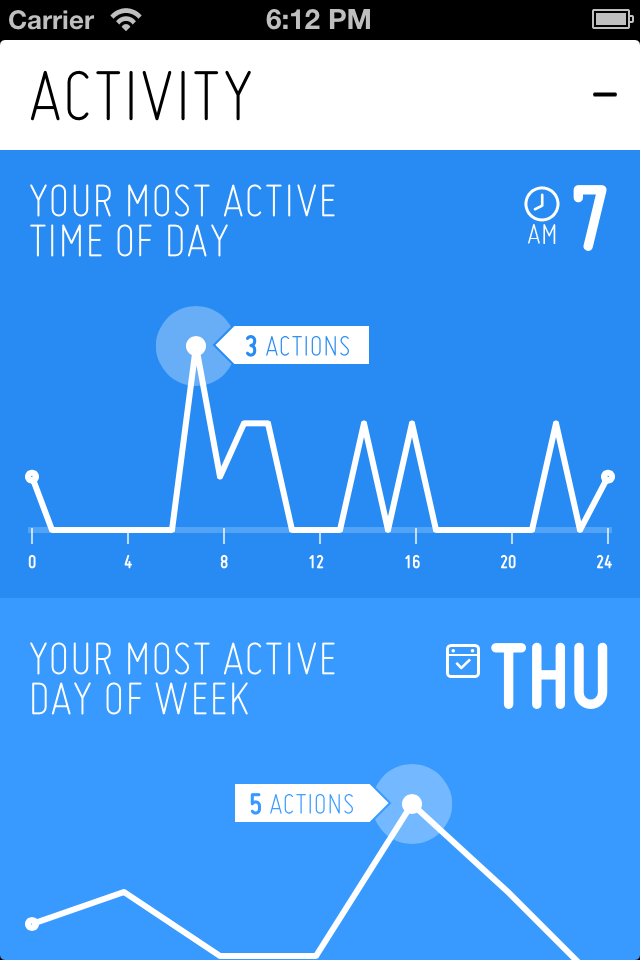This screenshot has width=640, height=960.
Task: Collapse the Activity section with the minus icon
Action: coord(604,95)
